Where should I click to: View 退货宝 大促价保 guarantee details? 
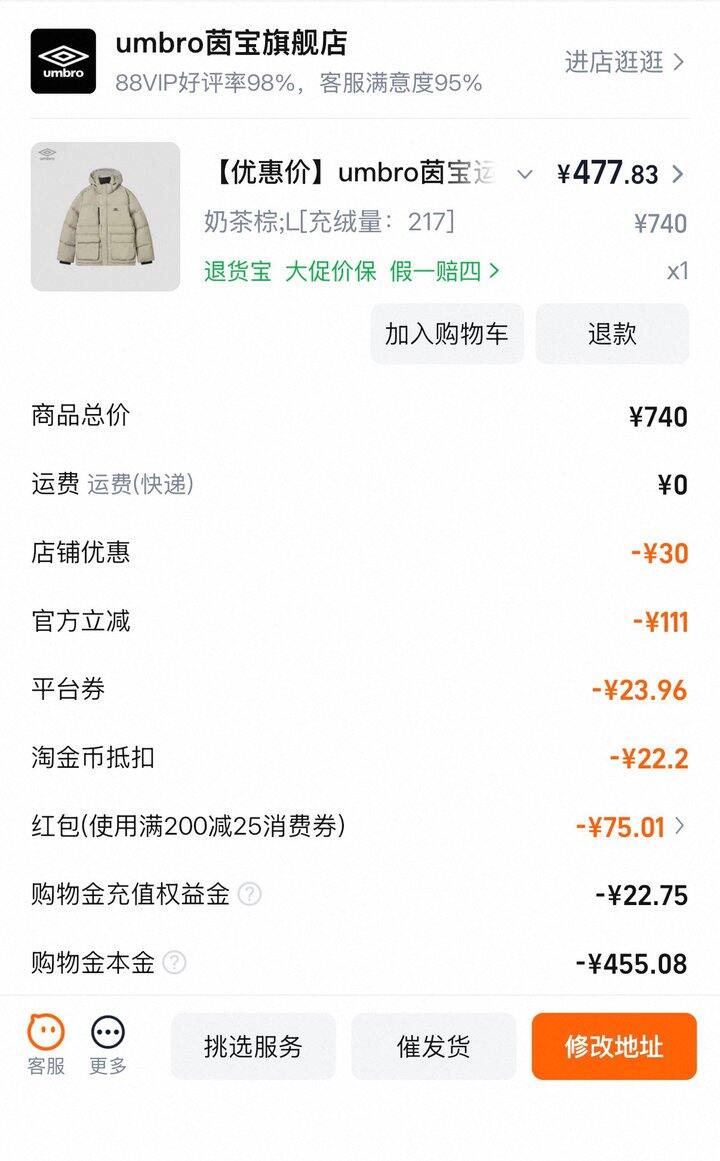pyautogui.click(x=352, y=271)
